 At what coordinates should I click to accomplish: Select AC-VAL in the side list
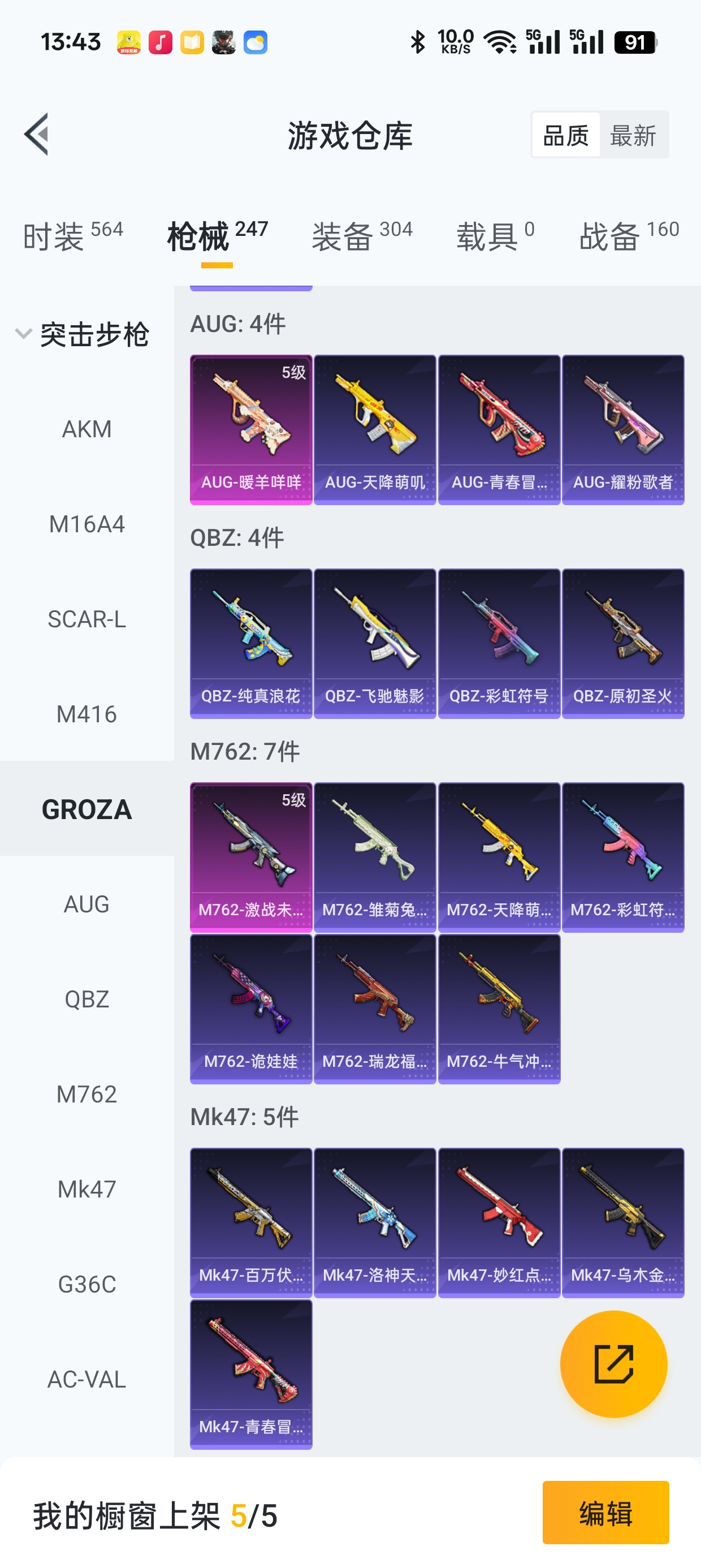coord(87,1379)
